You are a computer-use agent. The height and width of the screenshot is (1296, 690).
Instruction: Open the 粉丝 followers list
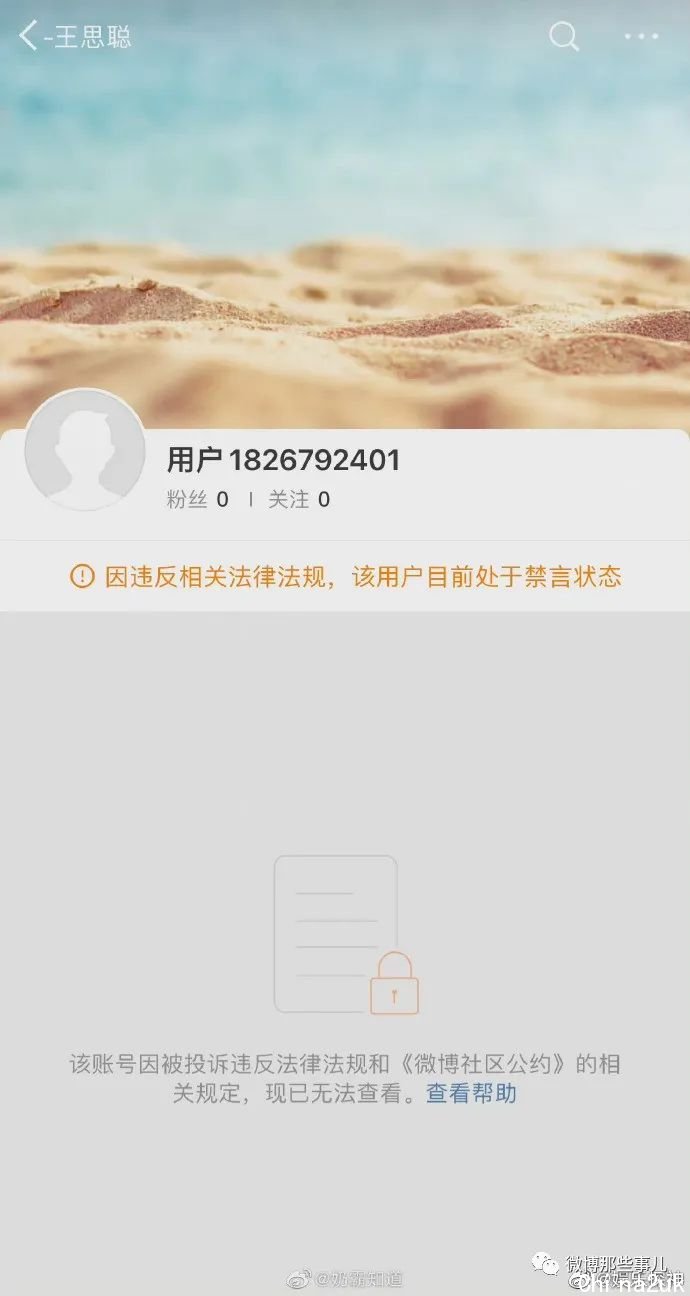197,500
